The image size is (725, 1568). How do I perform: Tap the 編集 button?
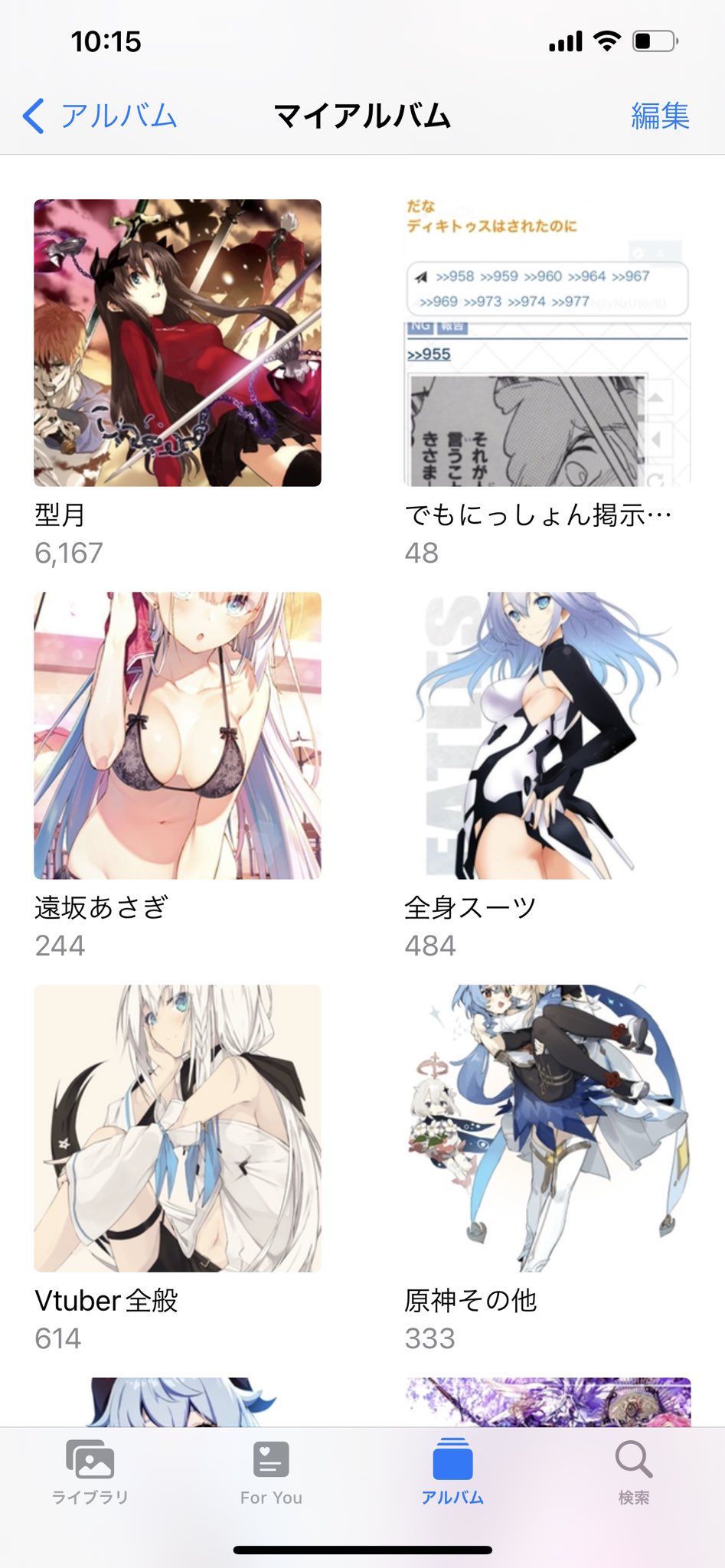[x=660, y=116]
